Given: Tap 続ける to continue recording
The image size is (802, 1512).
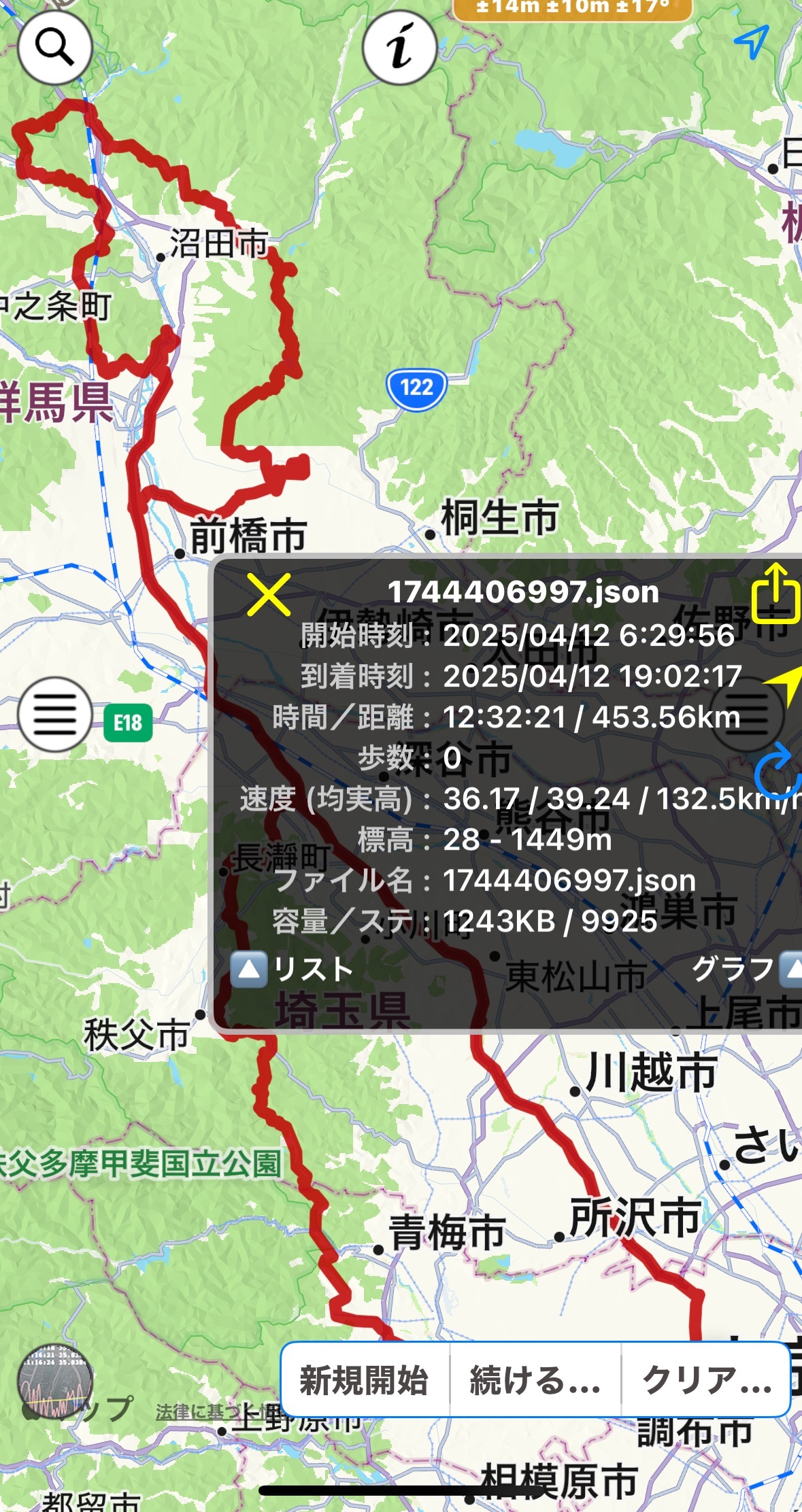Looking at the screenshot, I should (x=535, y=1380).
